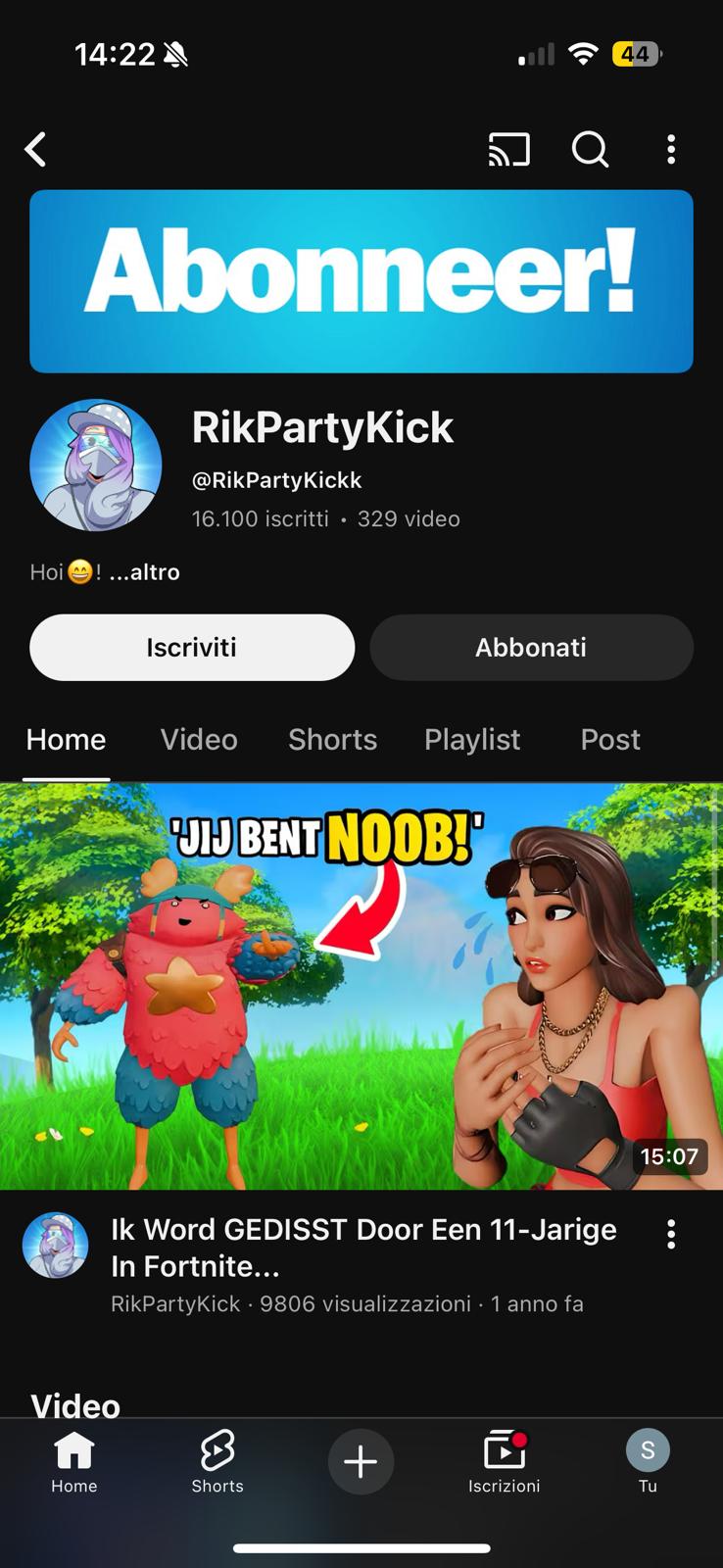Go back to the previous screen
This screenshot has width=723, height=1568.
[36, 150]
